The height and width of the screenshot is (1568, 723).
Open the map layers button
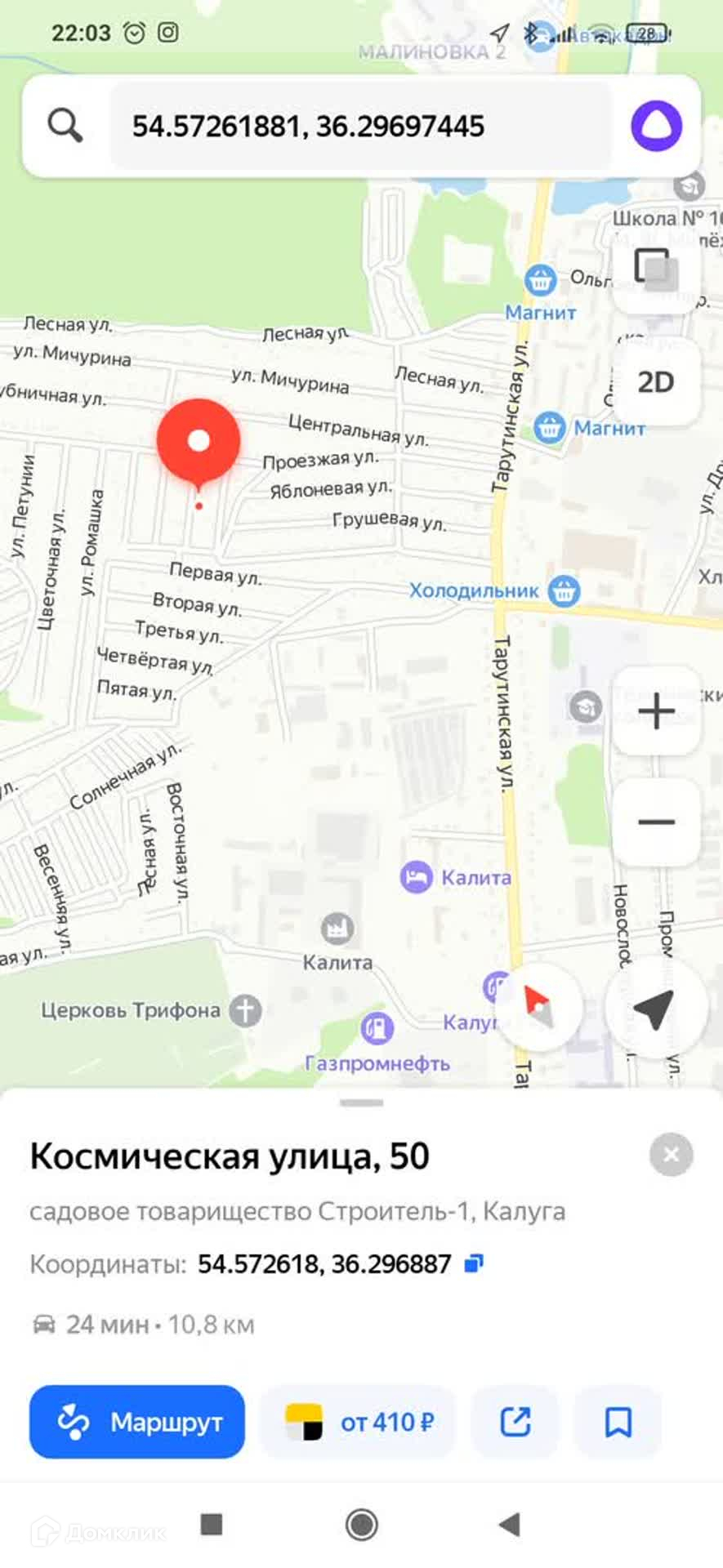(x=656, y=269)
